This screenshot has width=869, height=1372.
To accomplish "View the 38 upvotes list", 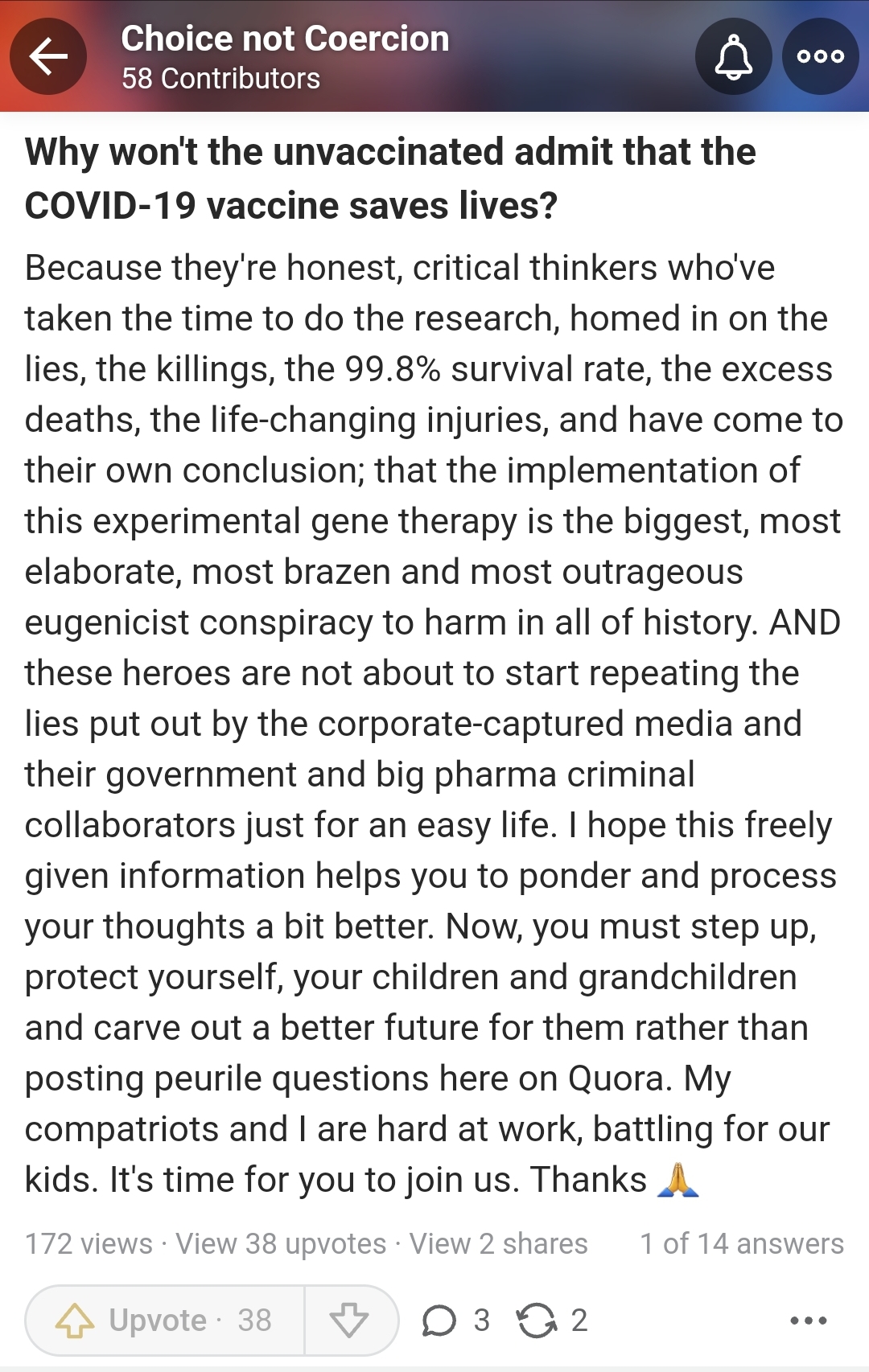I will (281, 1244).
